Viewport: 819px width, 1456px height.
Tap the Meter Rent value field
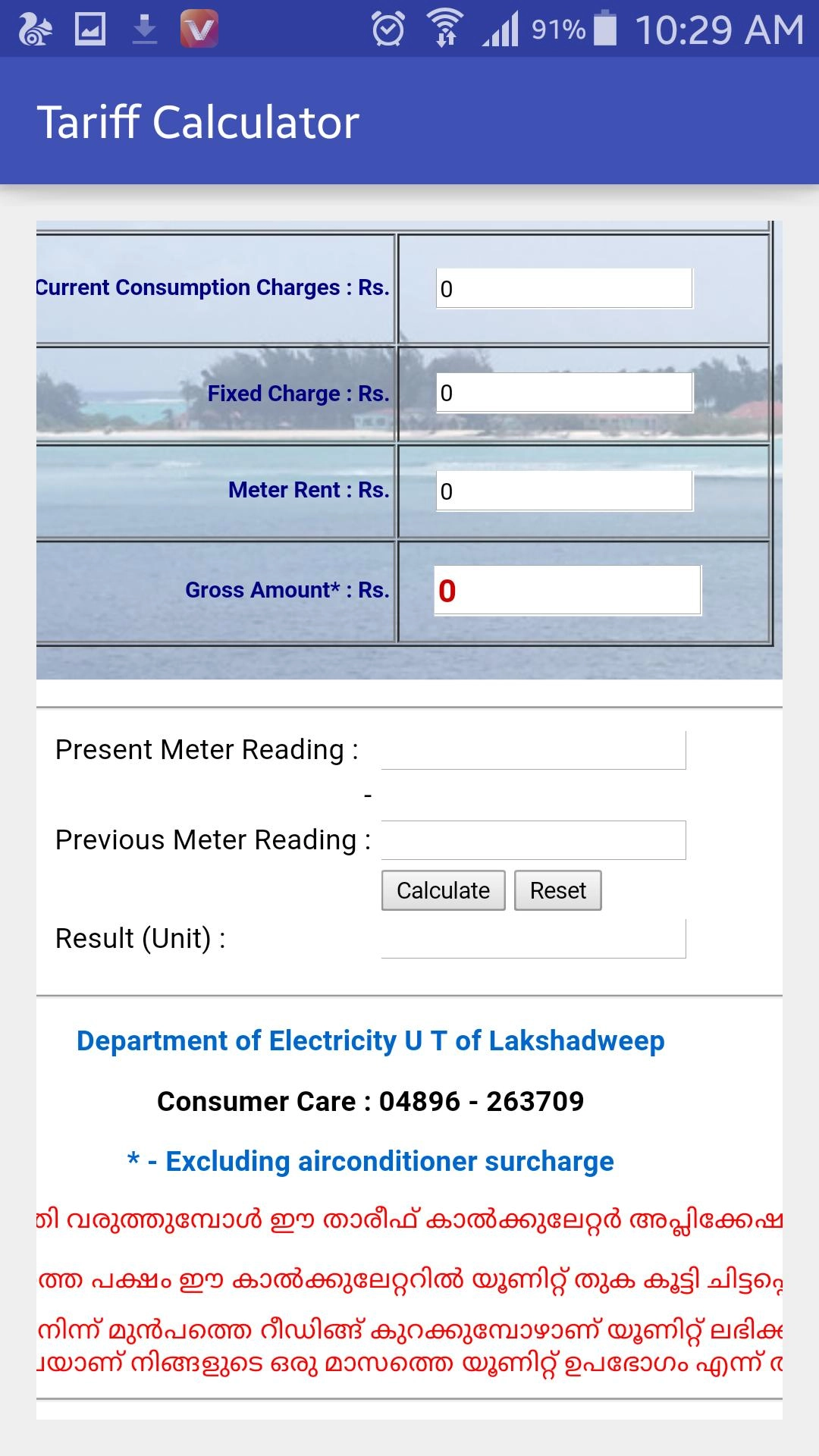point(563,491)
